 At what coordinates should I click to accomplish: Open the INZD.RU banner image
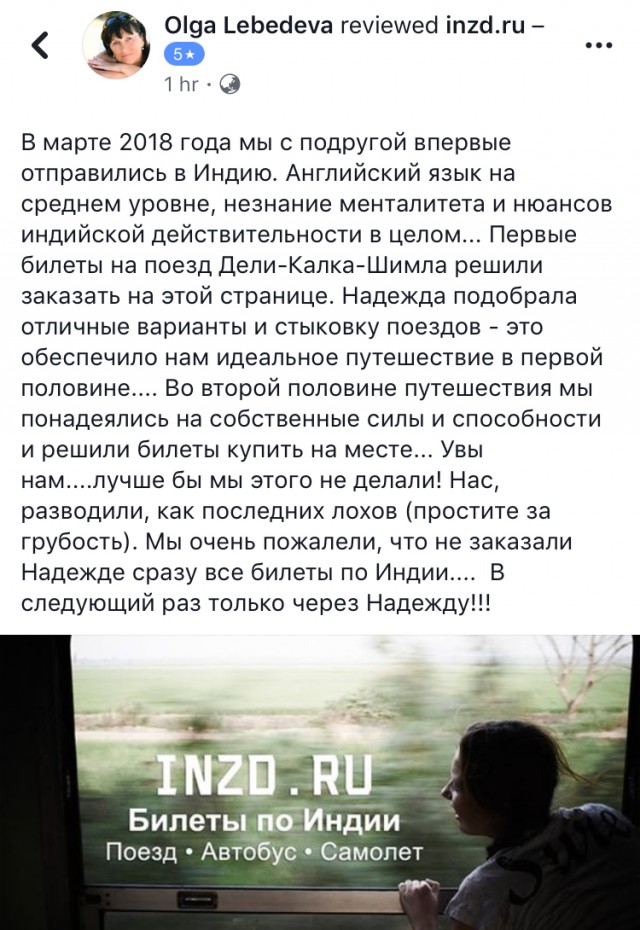320,780
